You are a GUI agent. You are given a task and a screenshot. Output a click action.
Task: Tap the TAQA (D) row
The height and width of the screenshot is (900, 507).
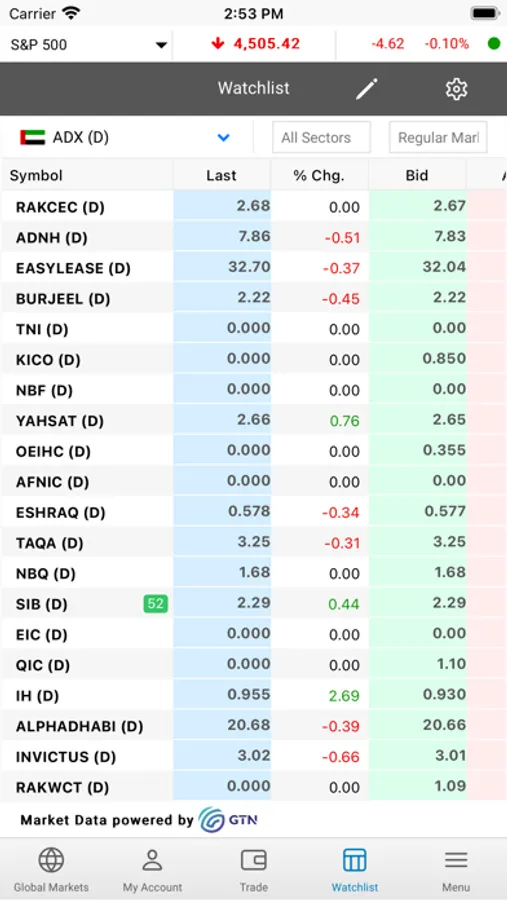pos(253,543)
